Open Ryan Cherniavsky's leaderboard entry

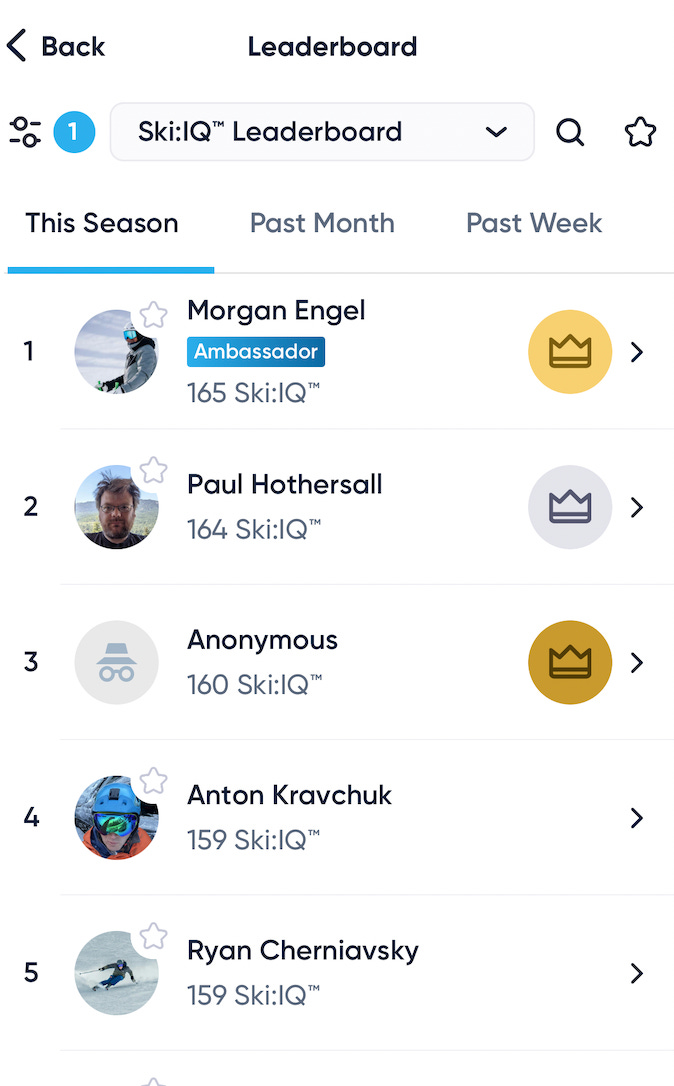pos(337,972)
